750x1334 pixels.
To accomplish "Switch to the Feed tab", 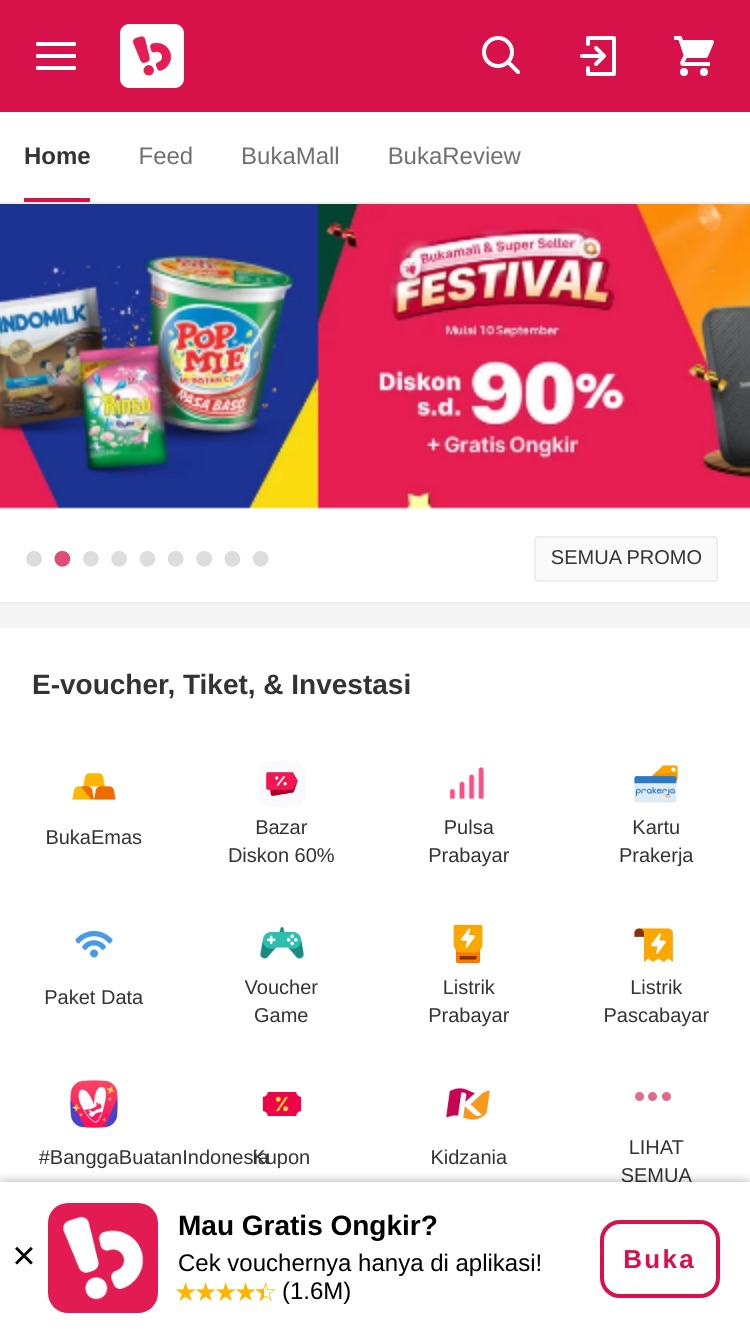I will click(166, 156).
